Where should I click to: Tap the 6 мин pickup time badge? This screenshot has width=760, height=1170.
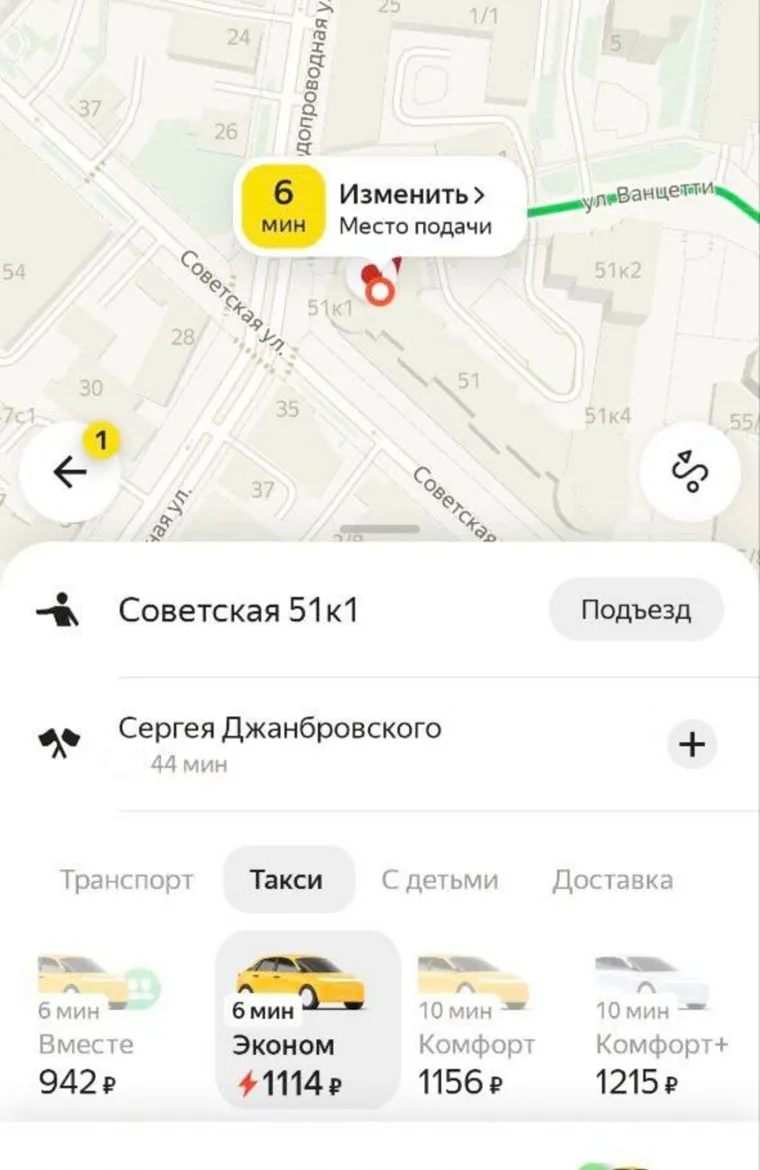(280, 203)
